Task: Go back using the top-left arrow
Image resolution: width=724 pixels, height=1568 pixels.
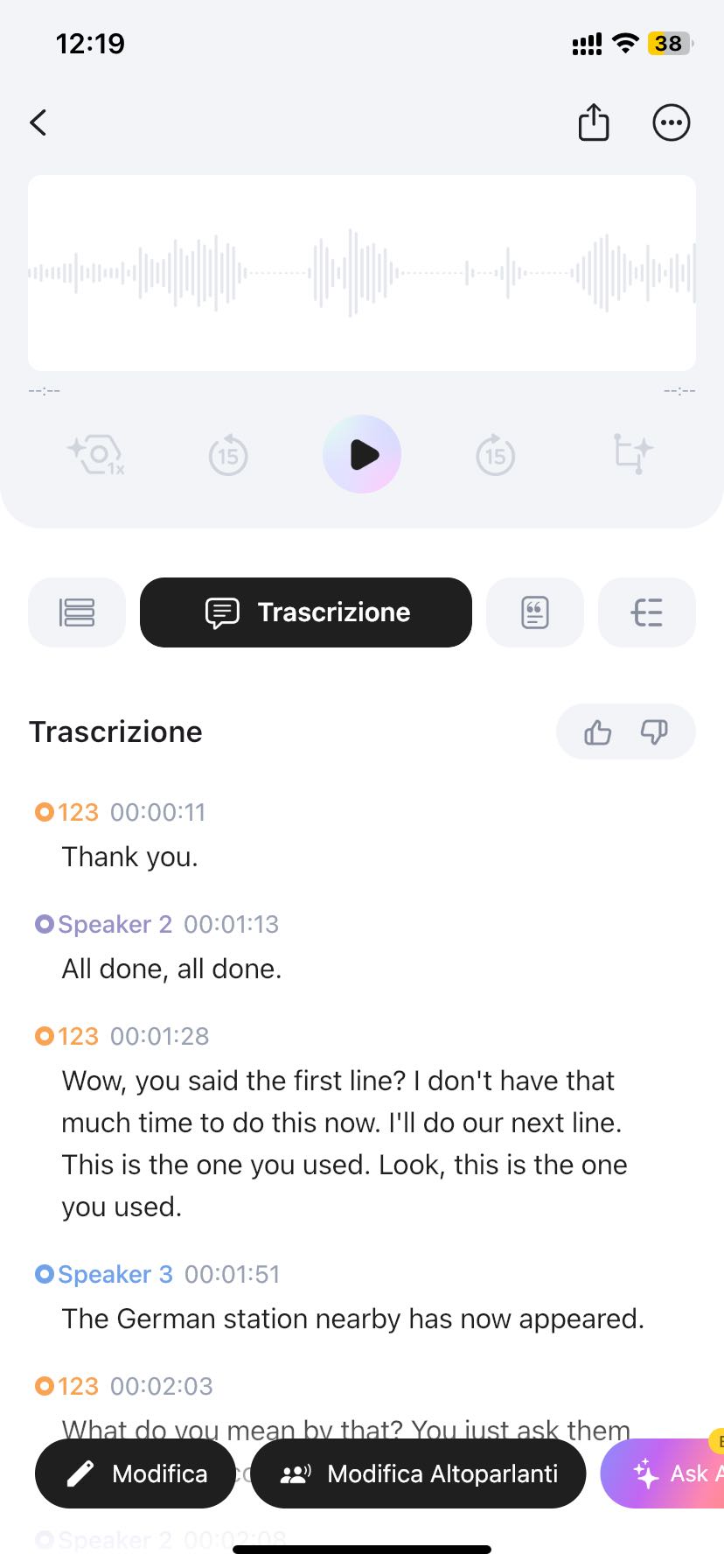Action: click(38, 122)
